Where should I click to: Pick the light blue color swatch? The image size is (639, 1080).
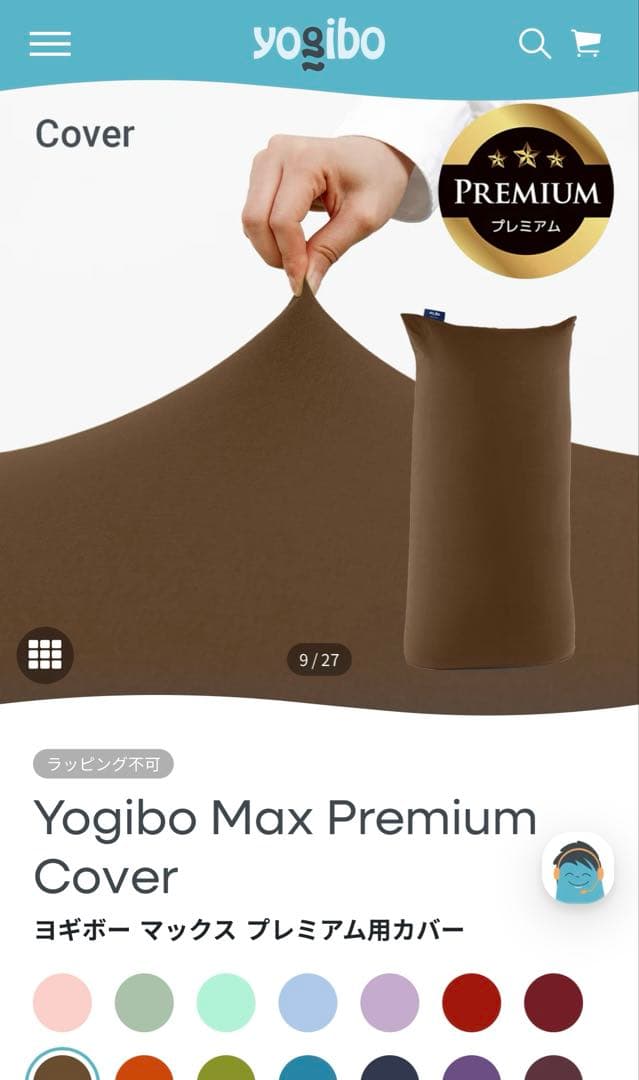308,1002
